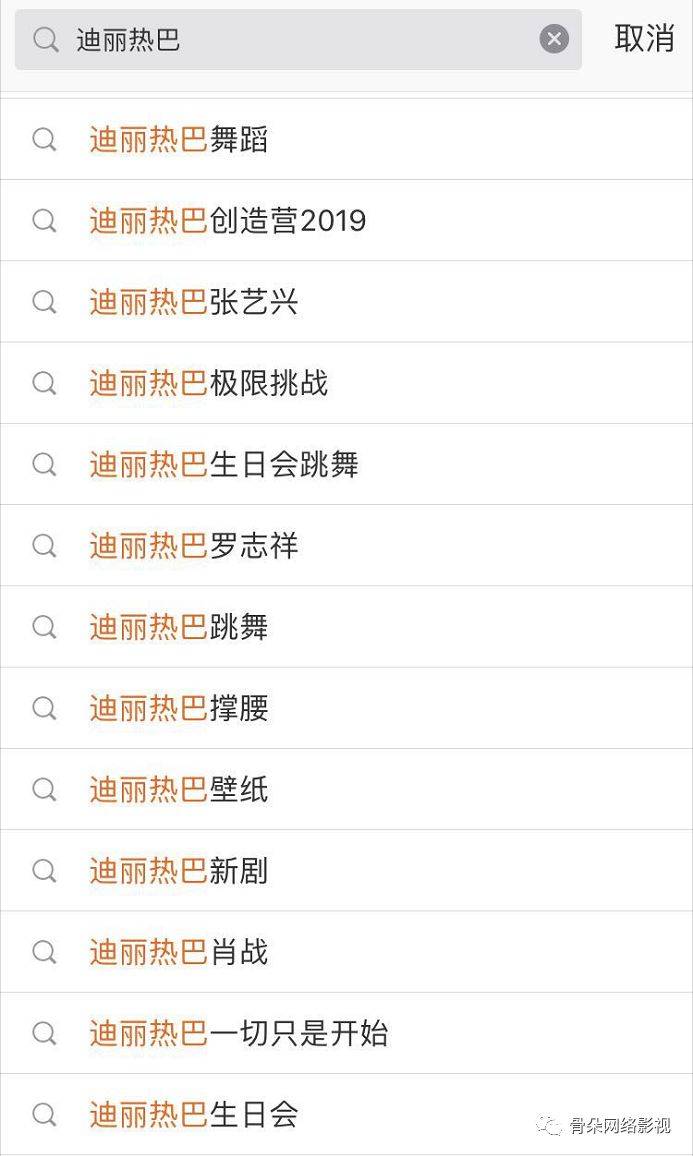Select suggestion 迪丽热巴罗志祥
Image resolution: width=693 pixels, height=1156 pixels.
tap(194, 546)
